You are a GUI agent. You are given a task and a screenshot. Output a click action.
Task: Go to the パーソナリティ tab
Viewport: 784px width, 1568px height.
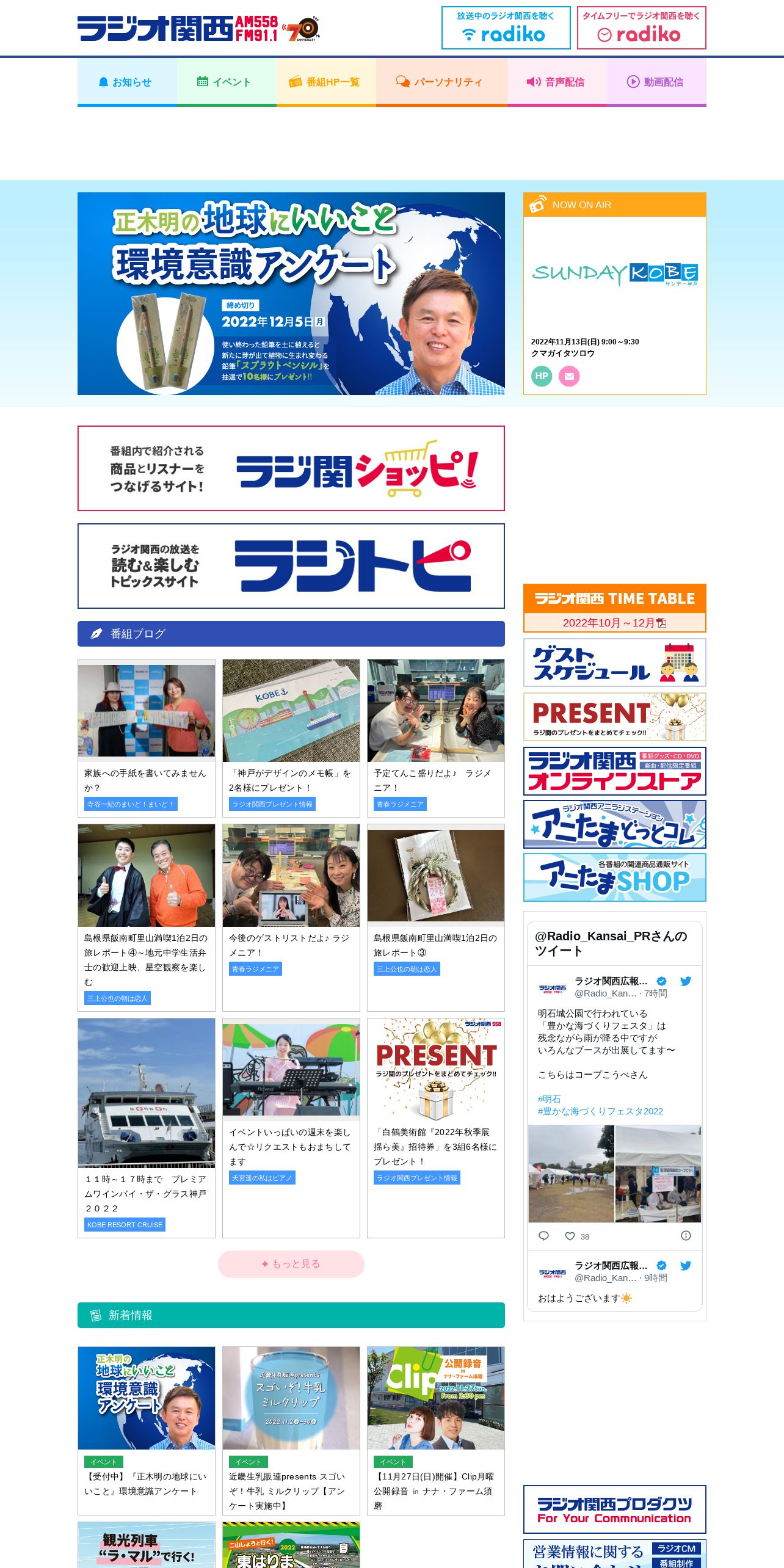(441, 82)
